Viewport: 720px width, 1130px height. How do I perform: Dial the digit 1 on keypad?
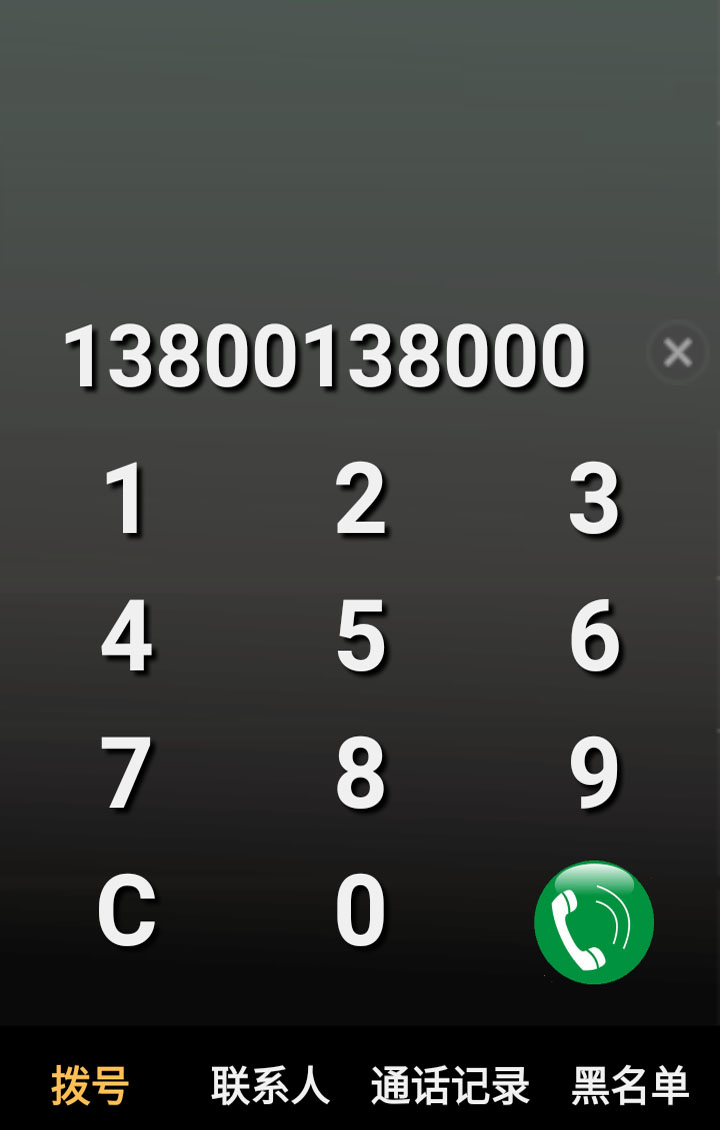[126, 499]
